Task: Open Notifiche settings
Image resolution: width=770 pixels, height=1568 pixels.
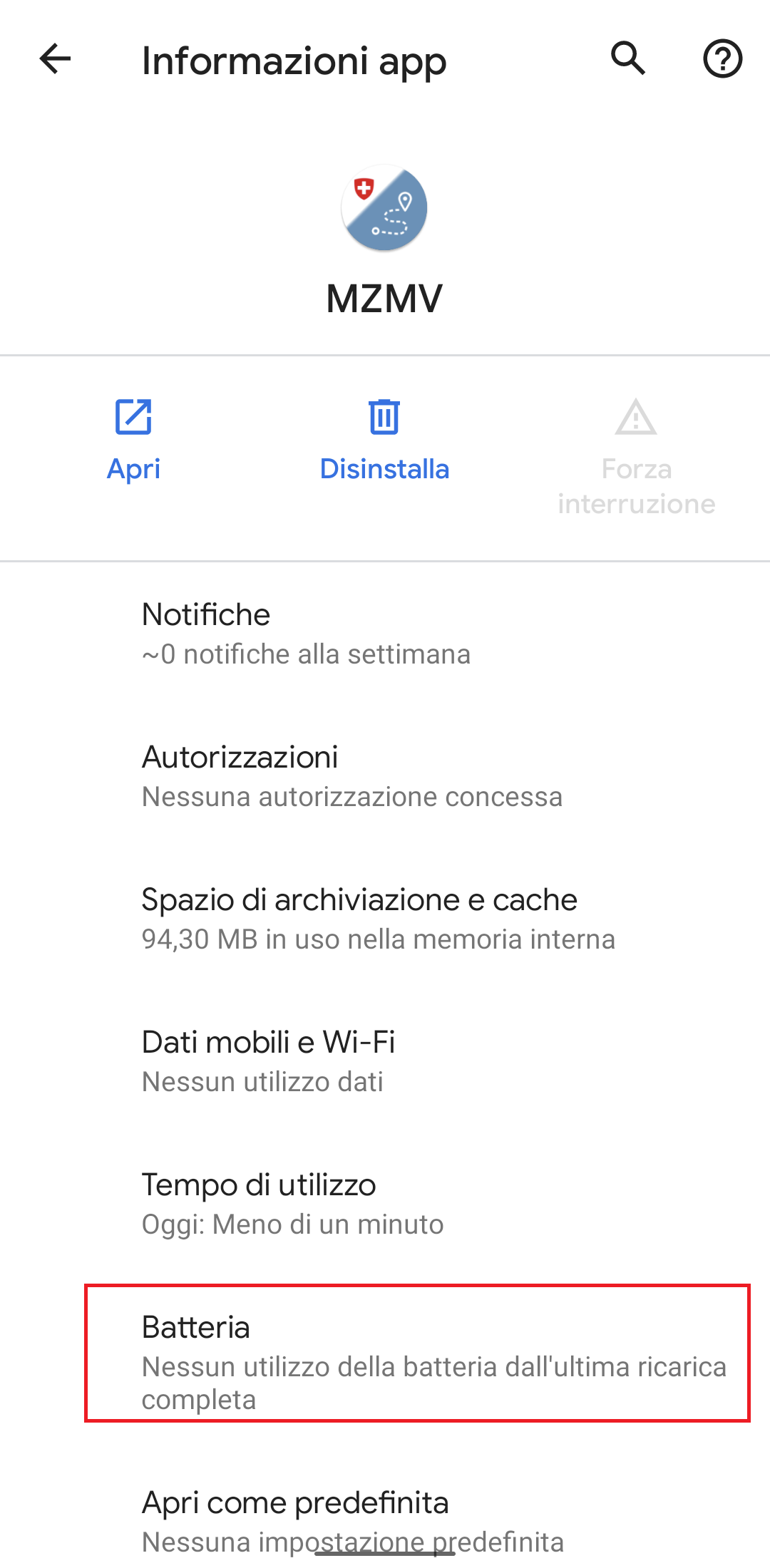Action: tap(385, 633)
